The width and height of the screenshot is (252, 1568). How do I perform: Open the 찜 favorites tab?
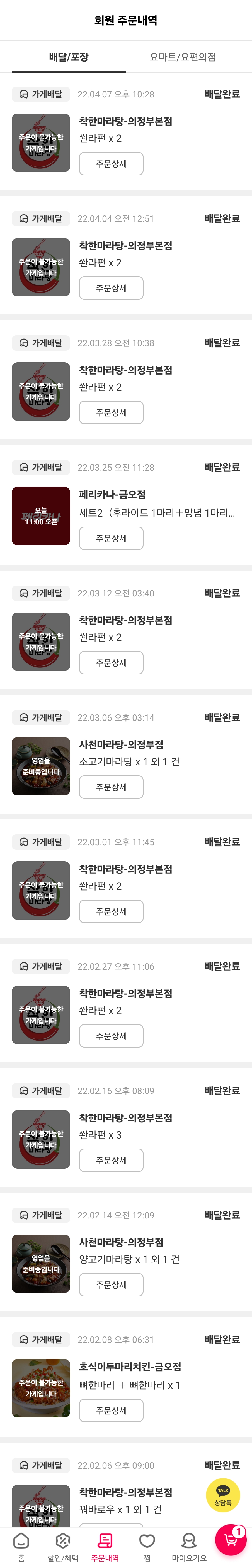tap(147, 1547)
